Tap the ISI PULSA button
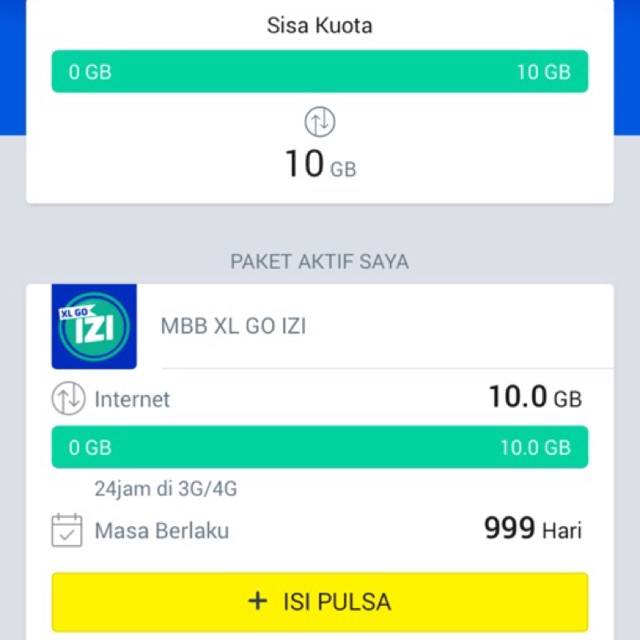 click(320, 601)
